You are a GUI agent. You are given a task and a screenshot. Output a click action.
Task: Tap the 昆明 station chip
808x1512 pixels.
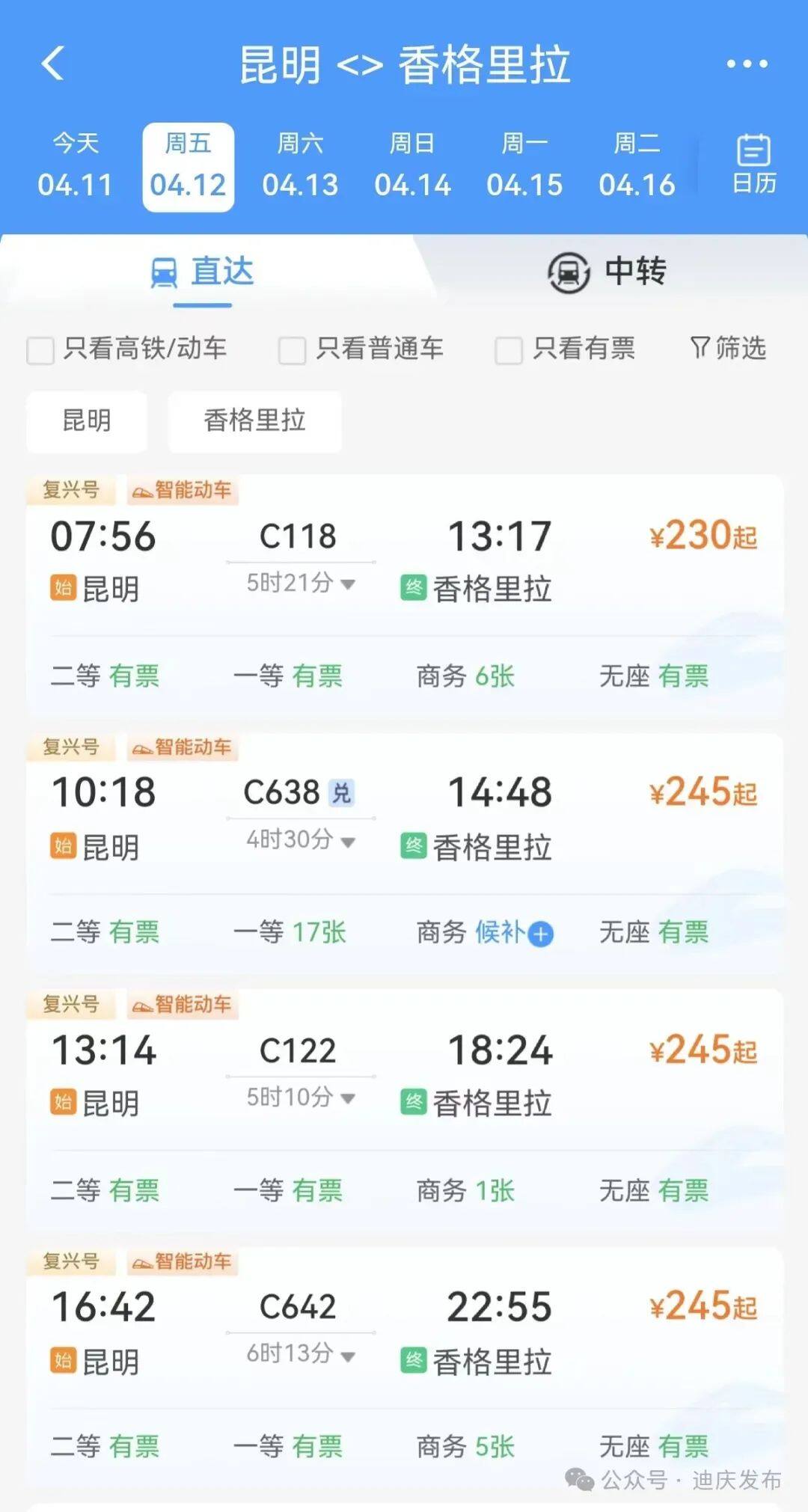(87, 421)
